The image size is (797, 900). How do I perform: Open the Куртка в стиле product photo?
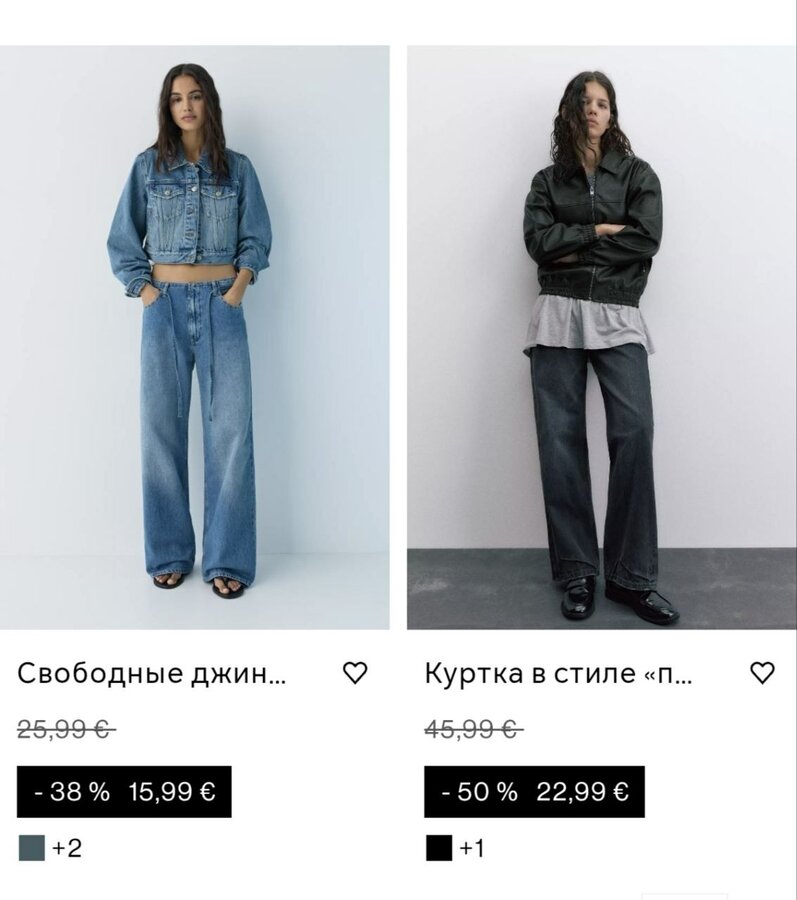point(601,337)
